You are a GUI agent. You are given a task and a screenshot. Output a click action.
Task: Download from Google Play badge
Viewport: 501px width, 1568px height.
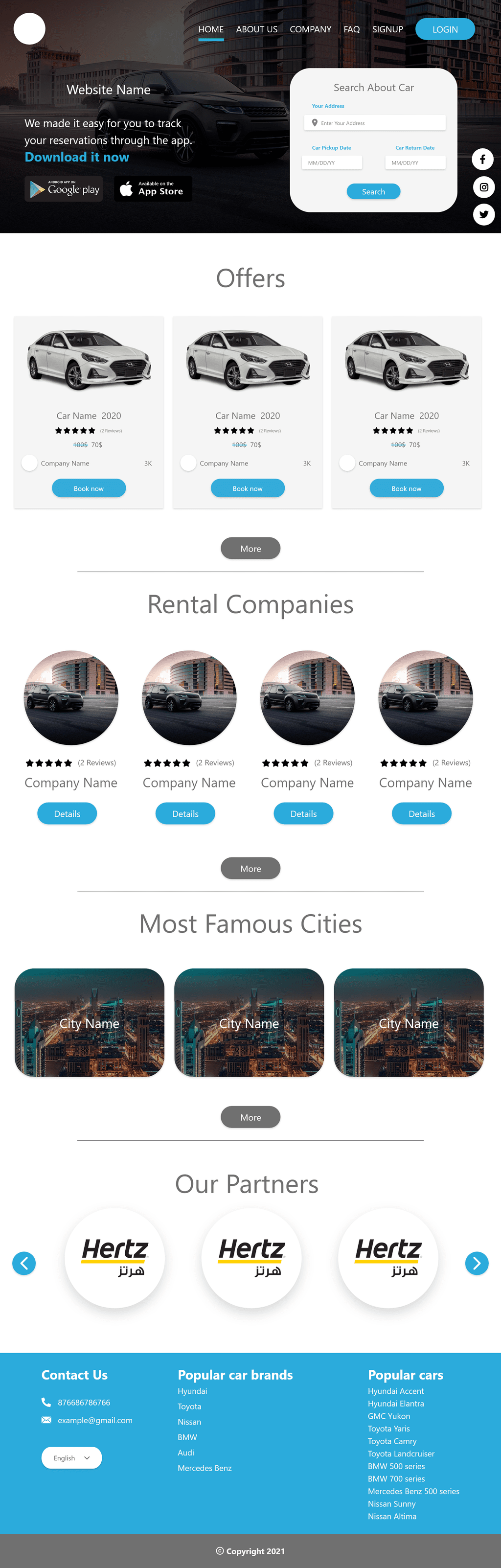click(63, 189)
